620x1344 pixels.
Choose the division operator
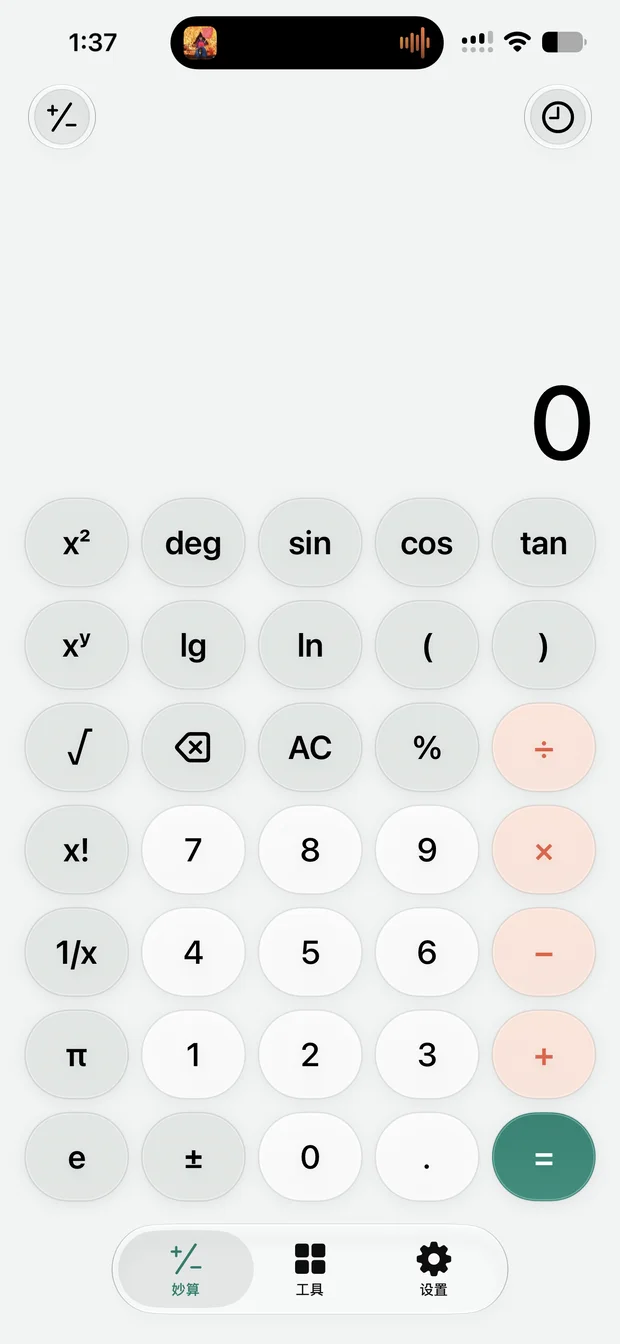544,747
